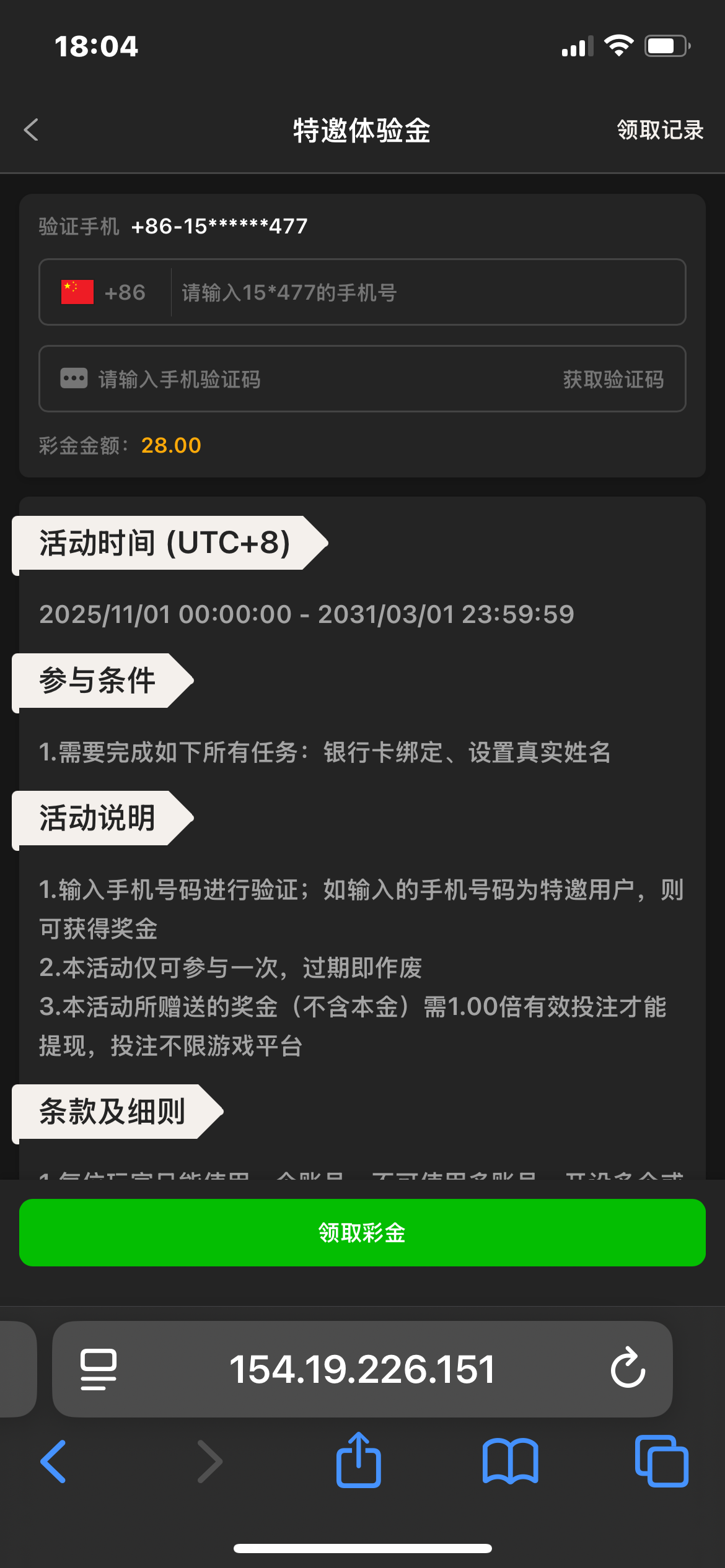Tap the green 领取彩金 button
Screen dimensions: 725x1568
click(x=362, y=1232)
